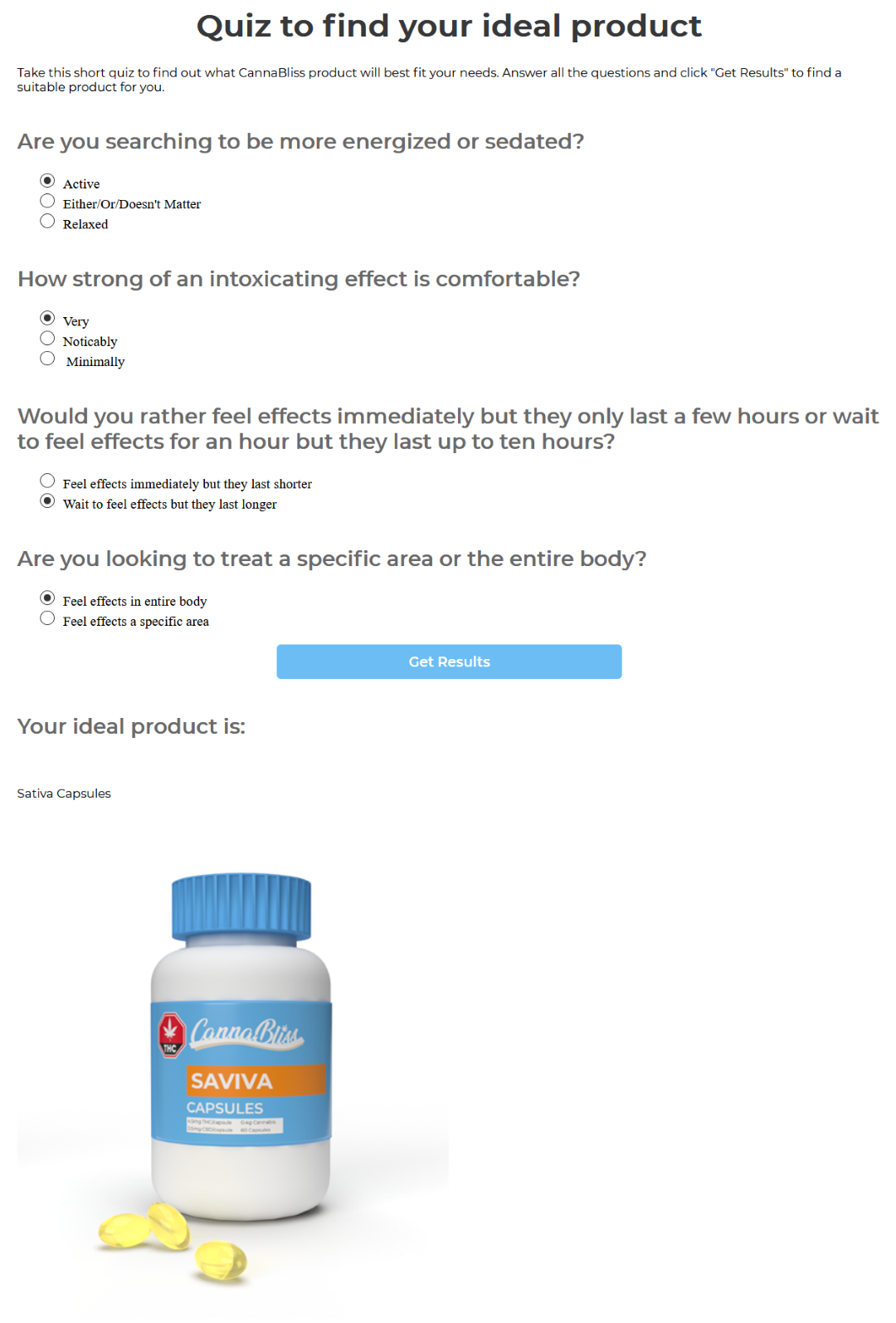Screen dimensions: 896x1323
Task: Click the quiz page title heading
Action: pyautogui.click(x=448, y=26)
